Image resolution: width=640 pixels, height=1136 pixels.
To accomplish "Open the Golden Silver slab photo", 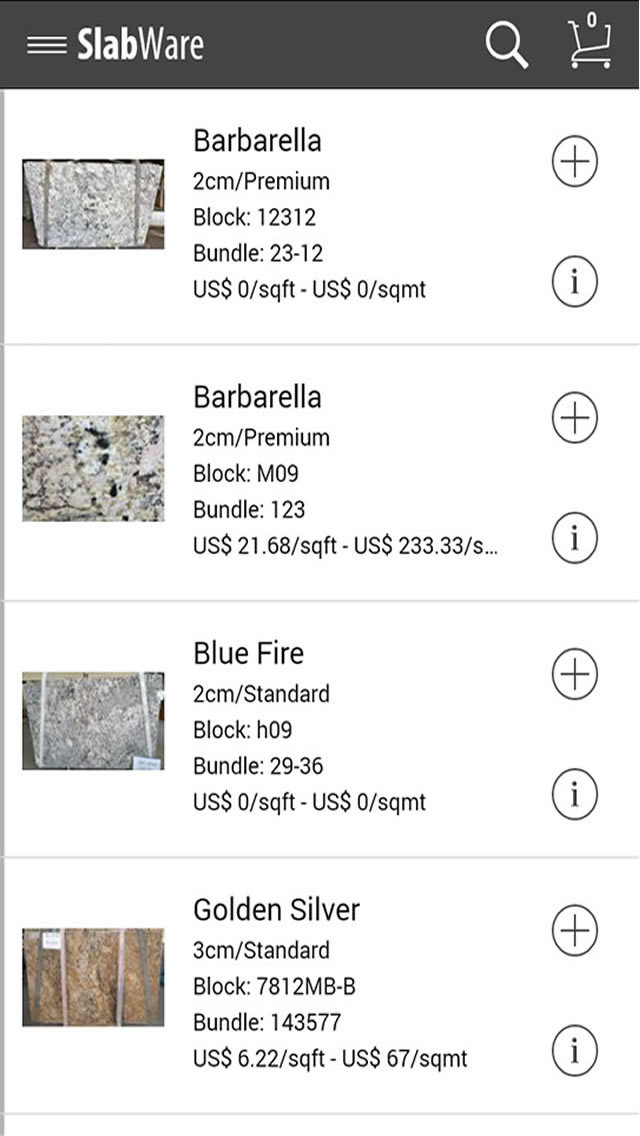I will 93,977.
